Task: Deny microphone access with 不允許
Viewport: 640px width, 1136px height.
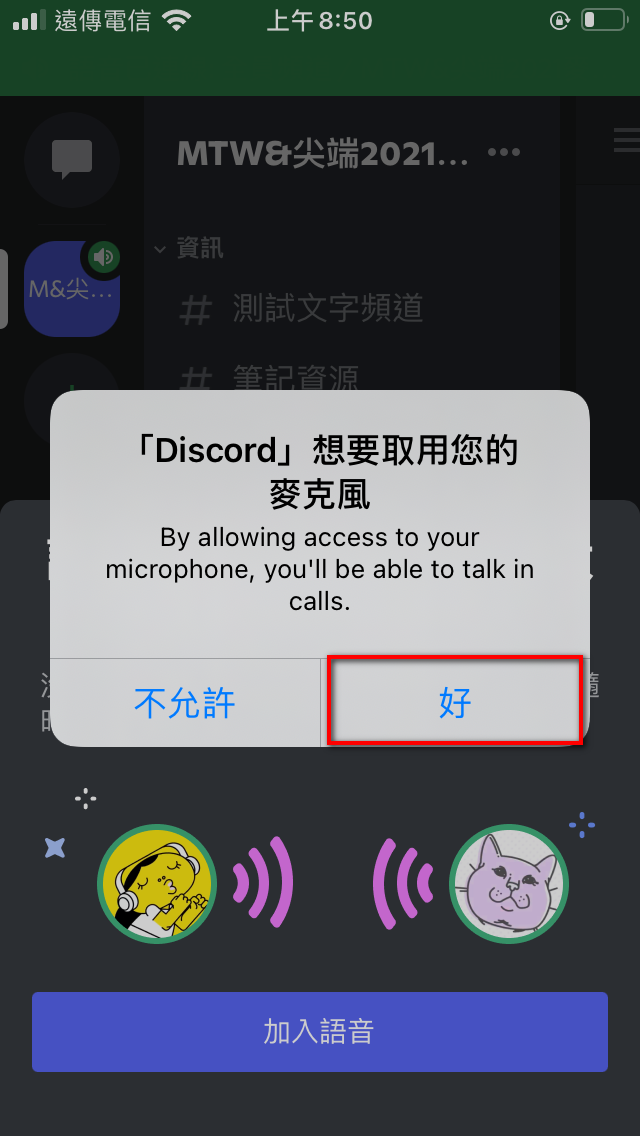Action: click(185, 702)
